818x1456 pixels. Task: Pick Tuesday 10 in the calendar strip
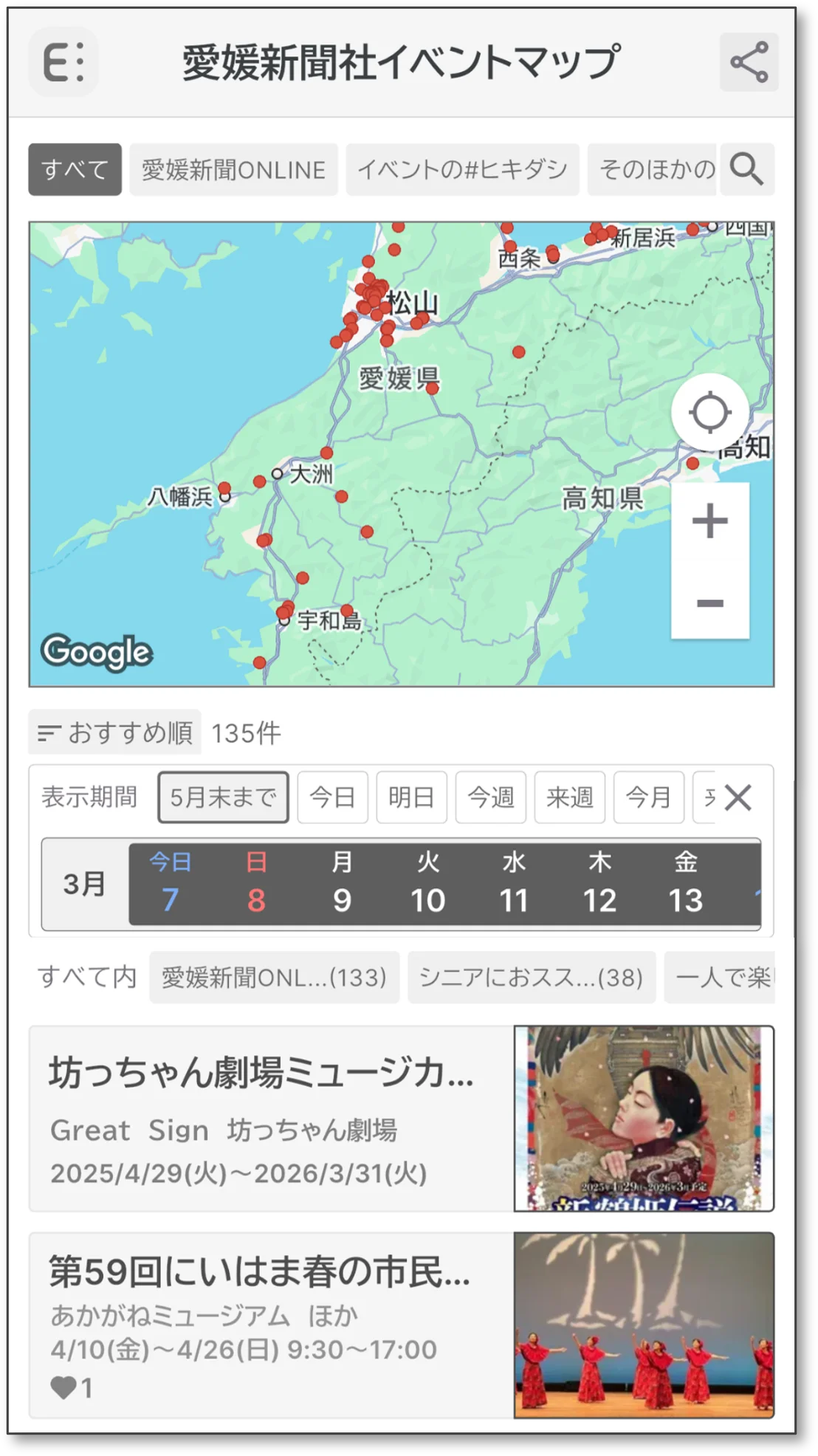pos(427,884)
